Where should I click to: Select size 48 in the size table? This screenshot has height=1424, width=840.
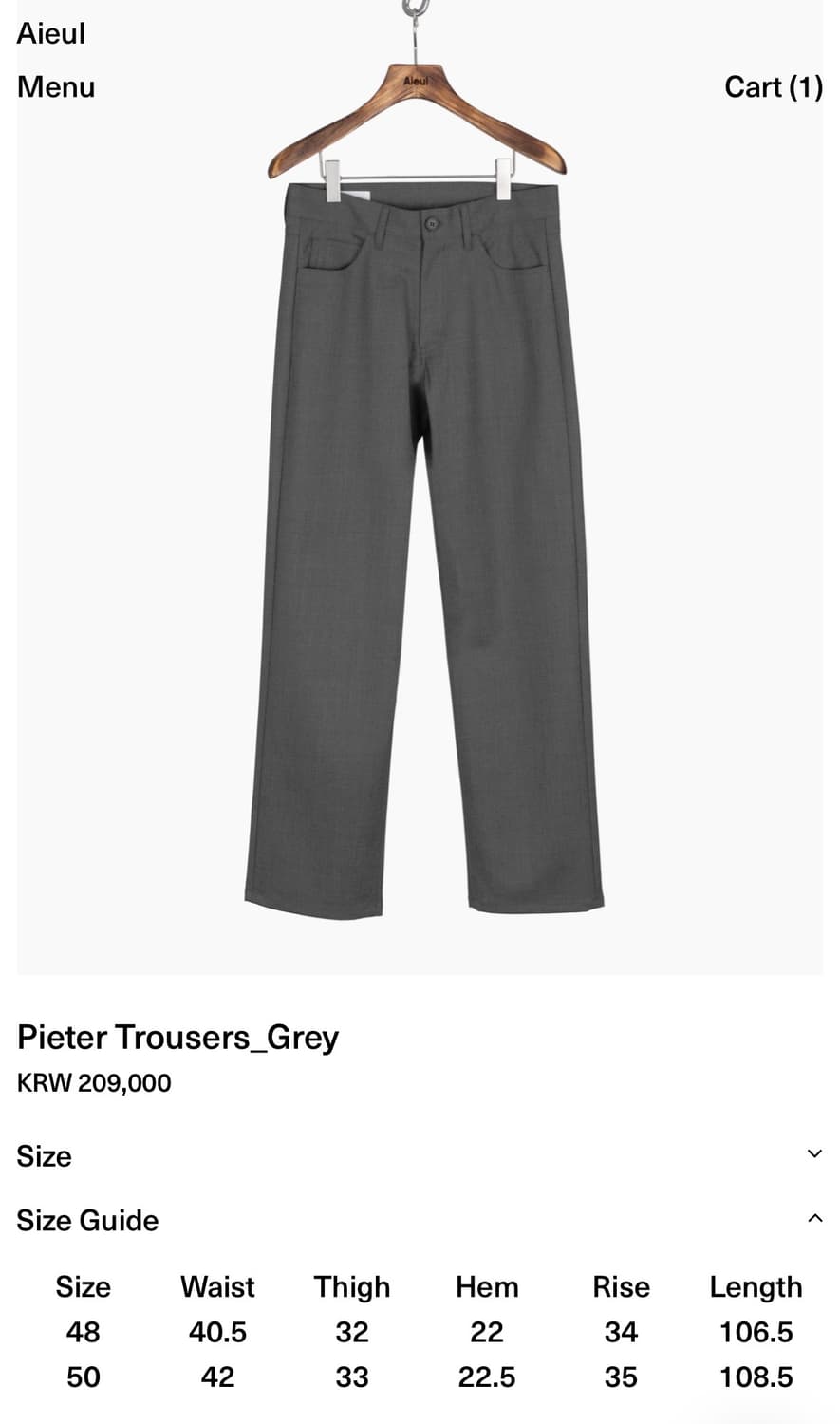point(82,1332)
